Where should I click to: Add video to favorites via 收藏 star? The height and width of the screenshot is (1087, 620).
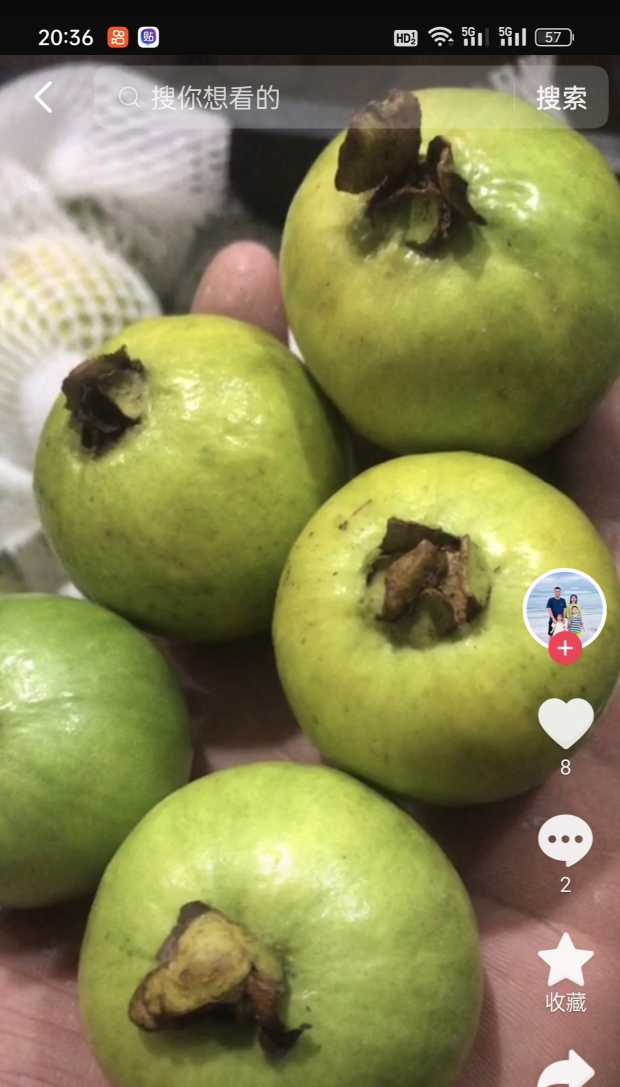(565, 960)
